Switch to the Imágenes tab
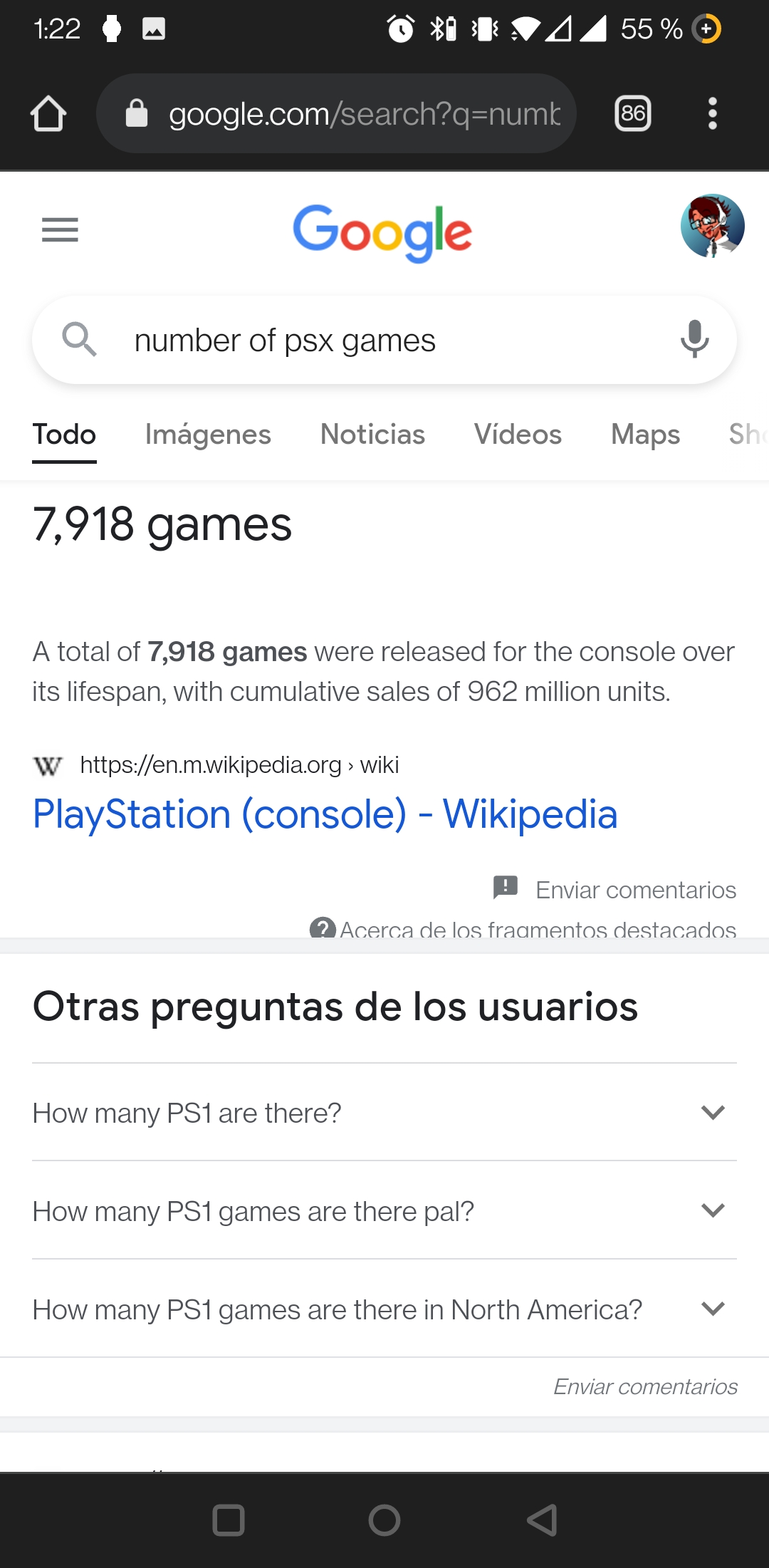The width and height of the screenshot is (769, 1568). click(x=208, y=434)
